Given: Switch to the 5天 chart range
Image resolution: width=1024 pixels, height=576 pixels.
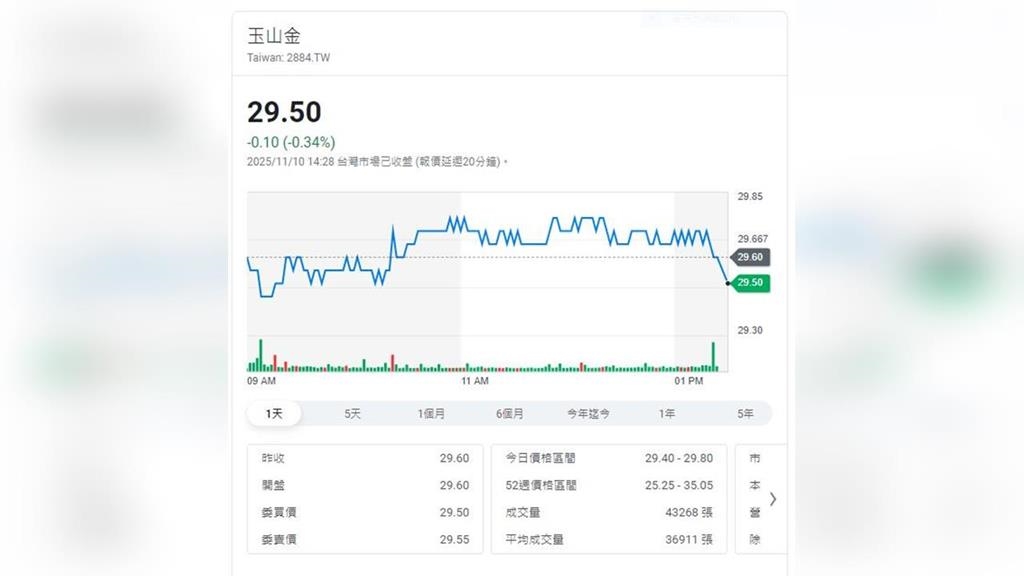Looking at the screenshot, I should 353,413.
